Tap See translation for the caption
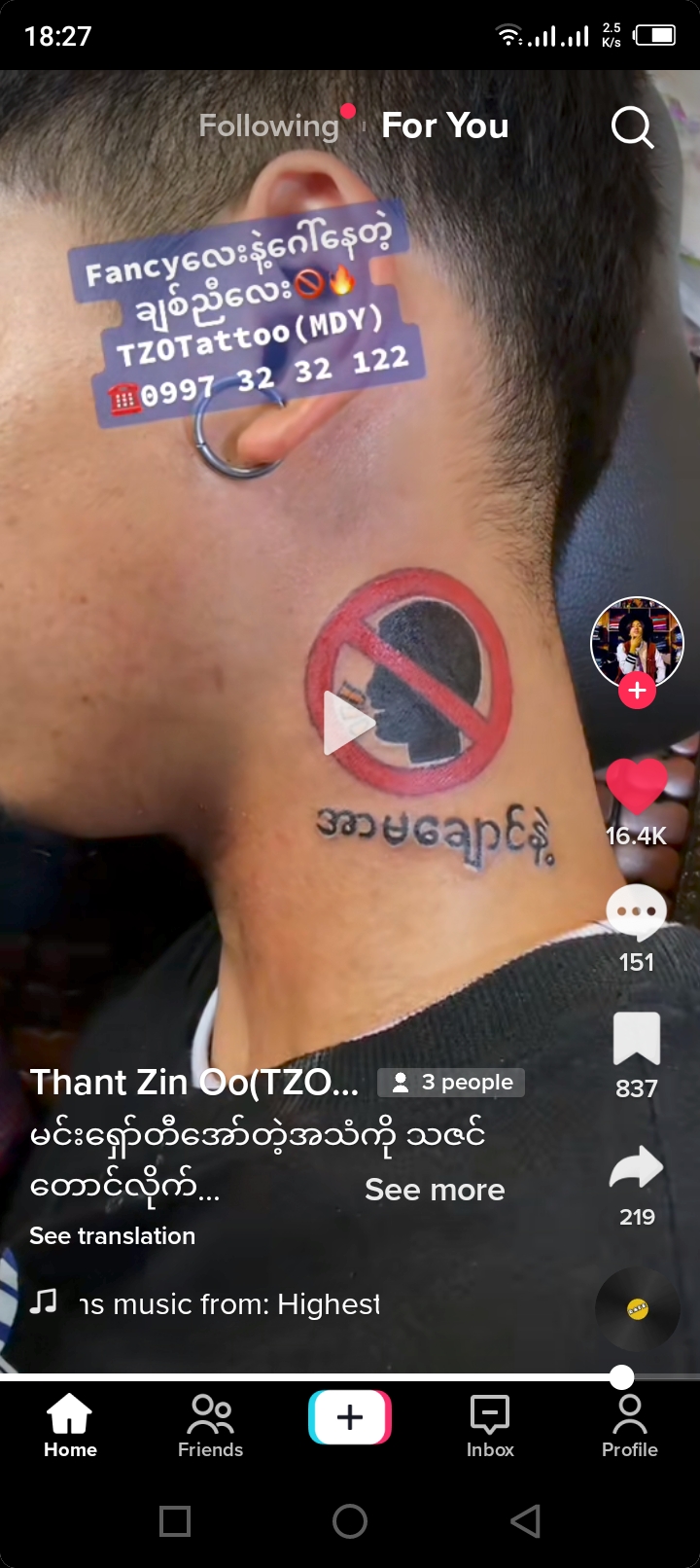The width and height of the screenshot is (700, 1568). click(x=112, y=1235)
